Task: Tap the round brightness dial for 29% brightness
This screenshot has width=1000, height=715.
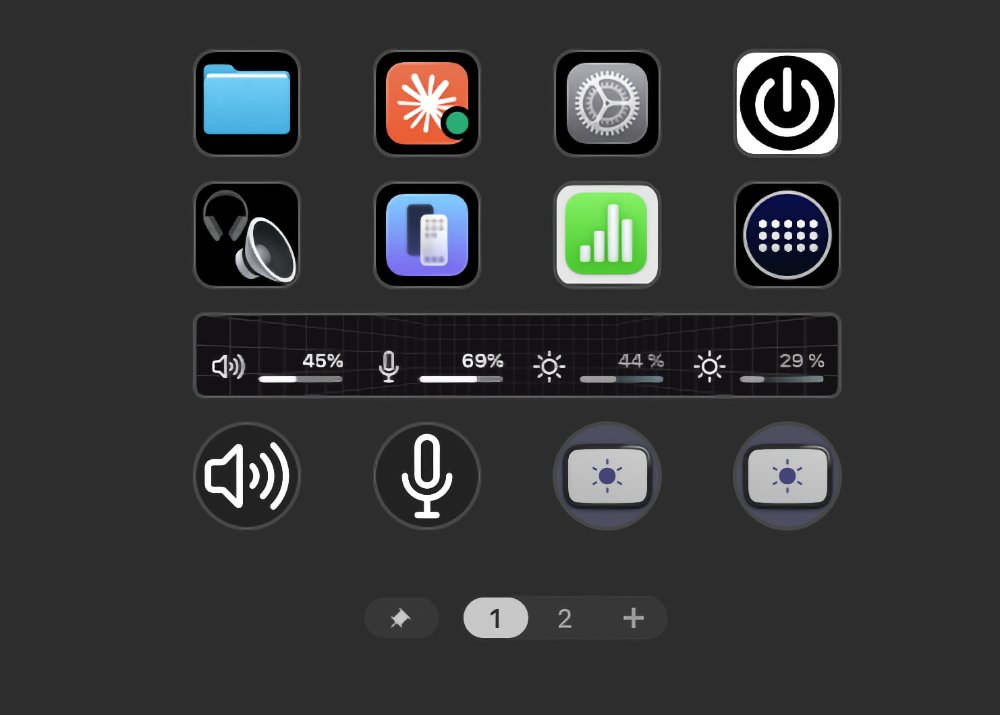Action: (787, 476)
